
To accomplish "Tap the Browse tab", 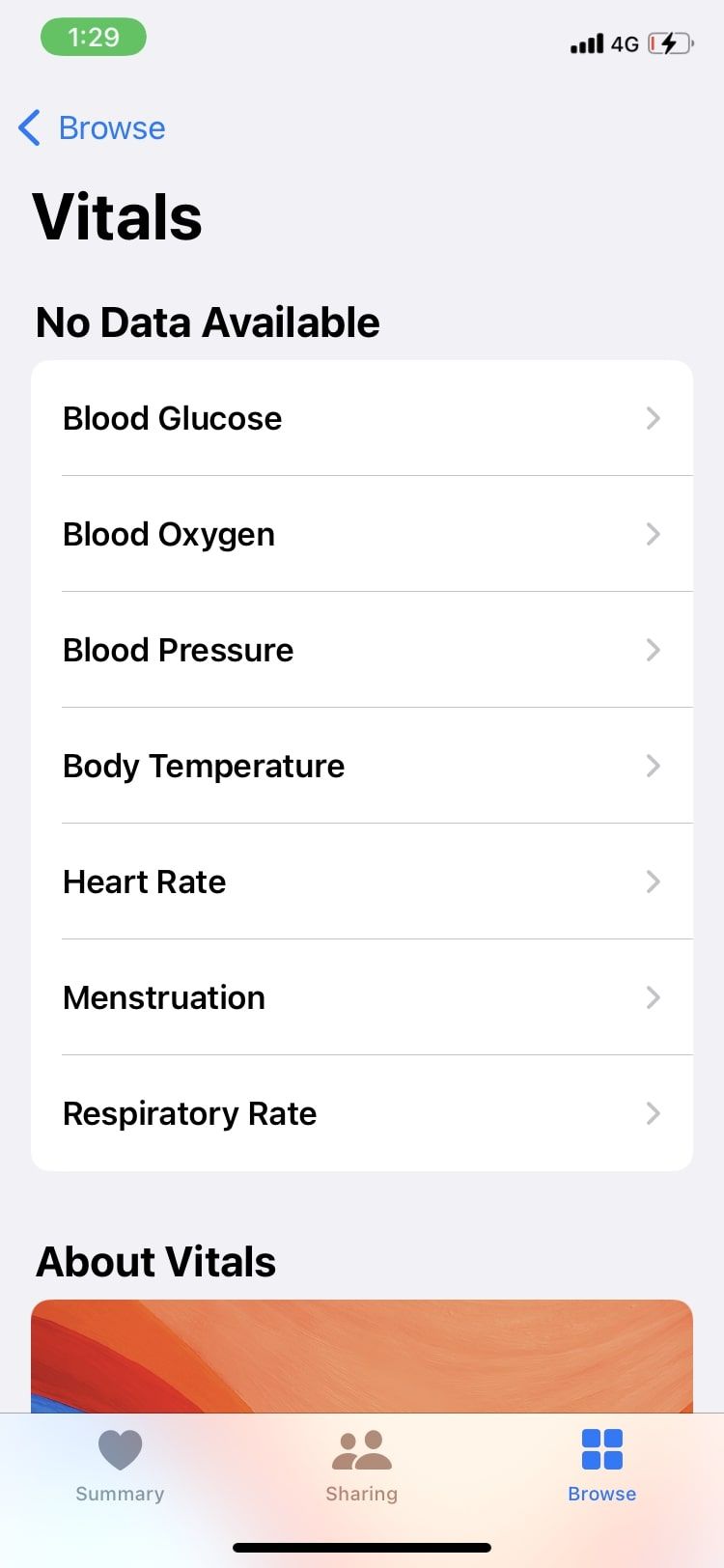I will point(601,1466).
